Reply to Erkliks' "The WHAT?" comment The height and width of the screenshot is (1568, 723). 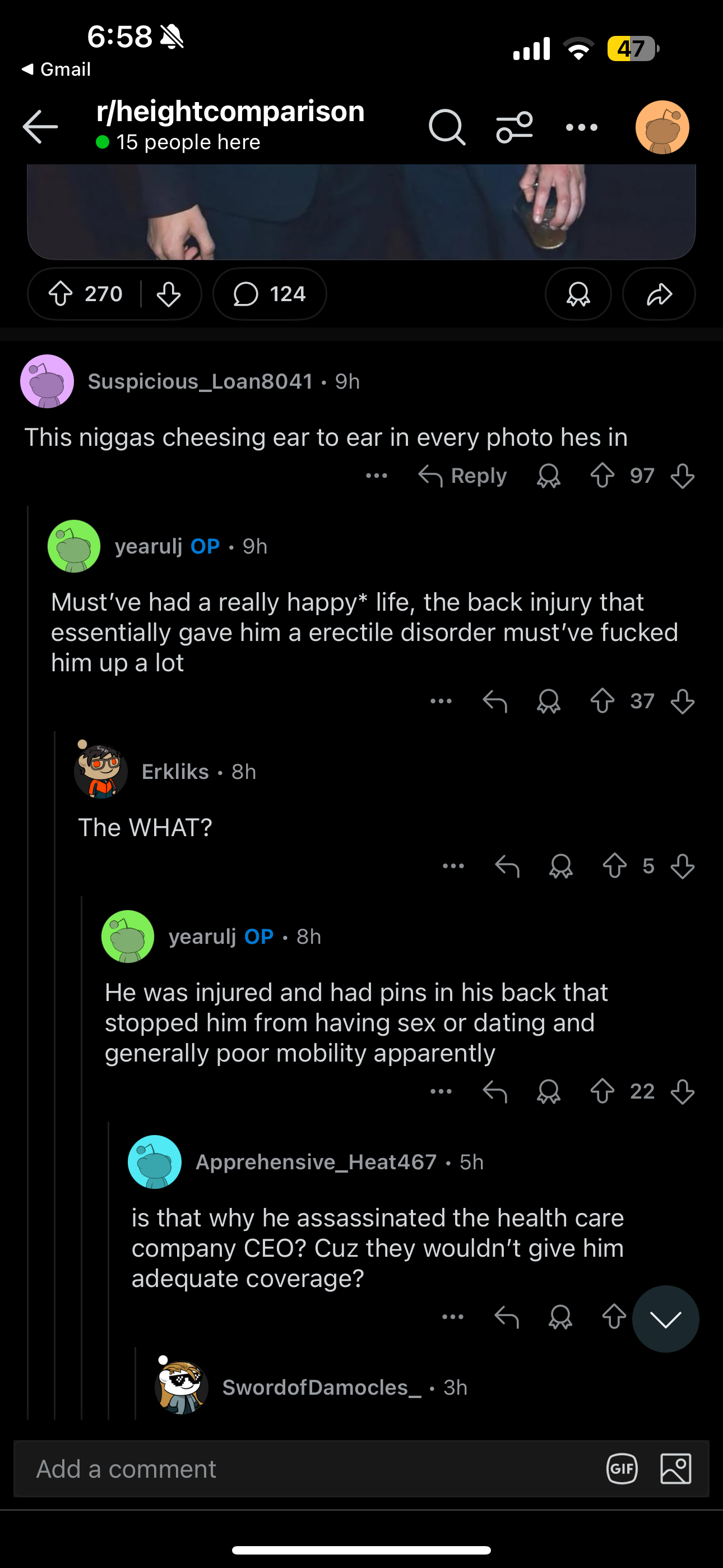point(507,865)
